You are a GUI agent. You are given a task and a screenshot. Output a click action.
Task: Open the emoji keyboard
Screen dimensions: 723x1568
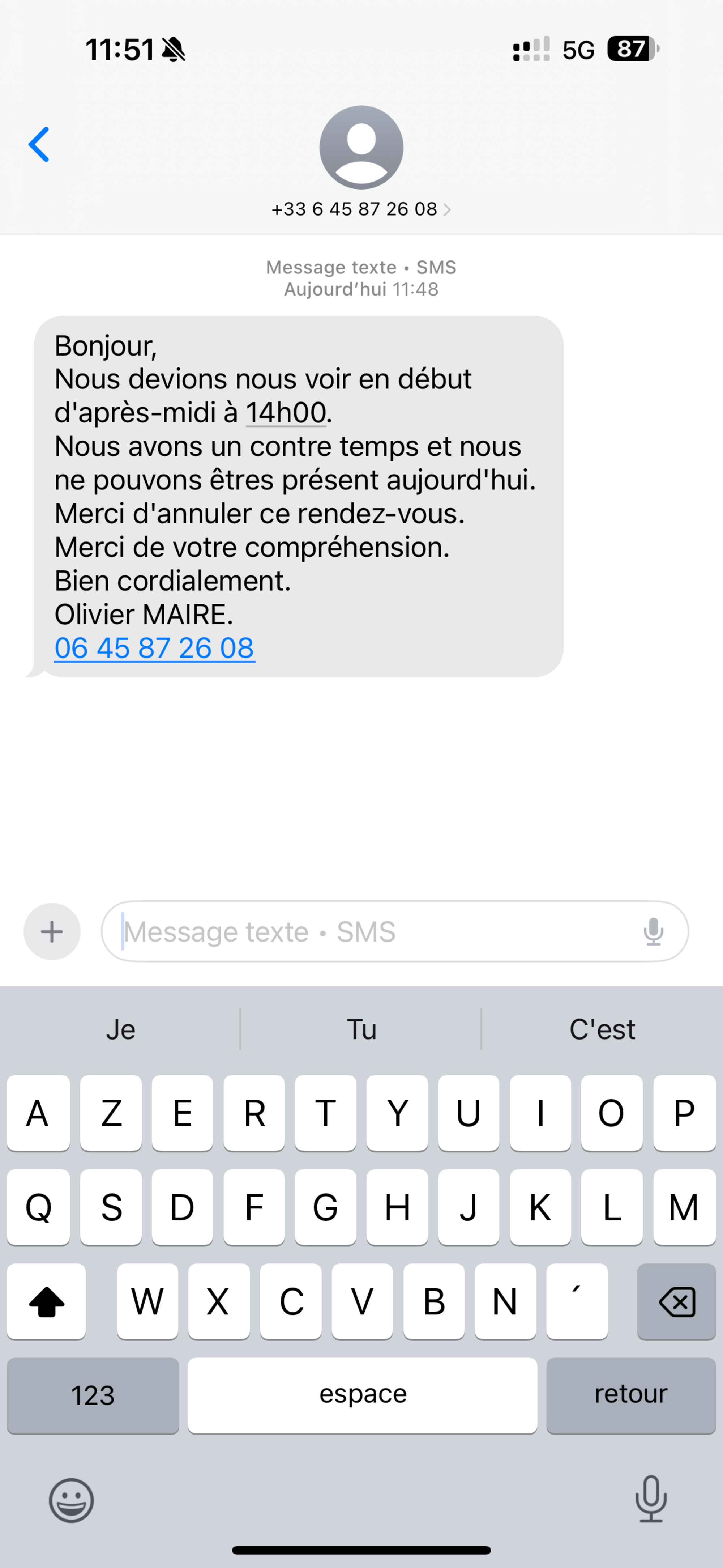(x=71, y=1500)
